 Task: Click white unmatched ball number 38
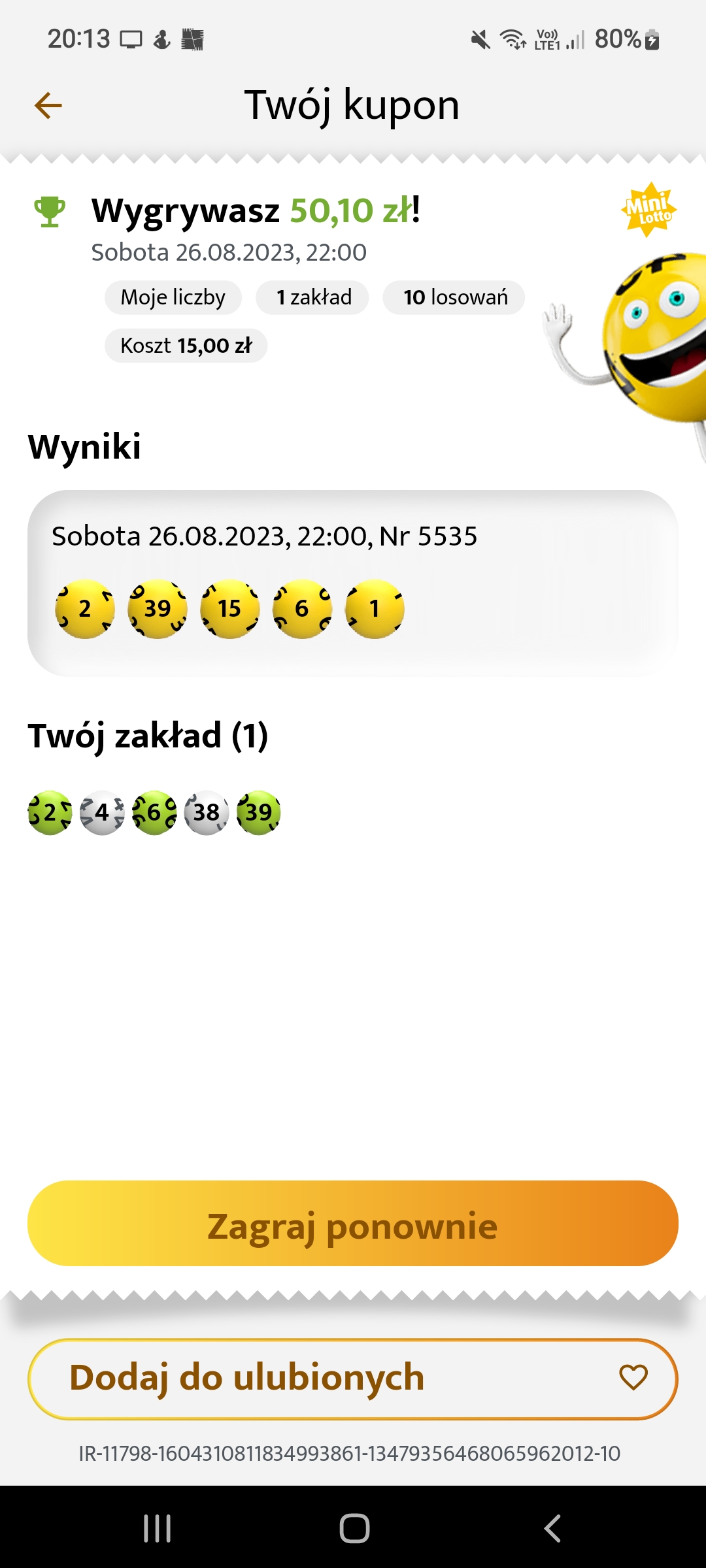(206, 811)
